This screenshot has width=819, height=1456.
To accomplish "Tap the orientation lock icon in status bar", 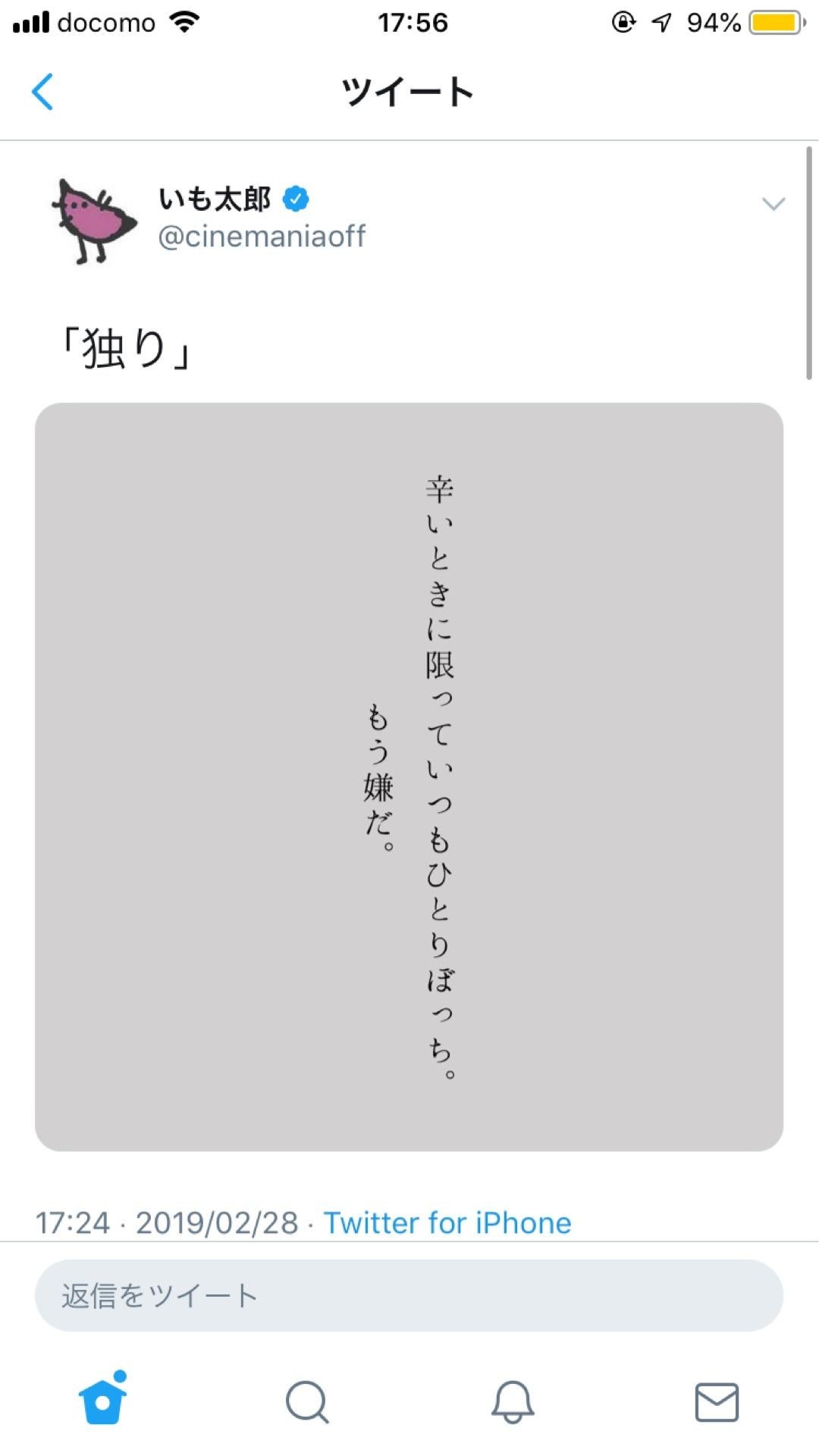I will tap(623, 21).
